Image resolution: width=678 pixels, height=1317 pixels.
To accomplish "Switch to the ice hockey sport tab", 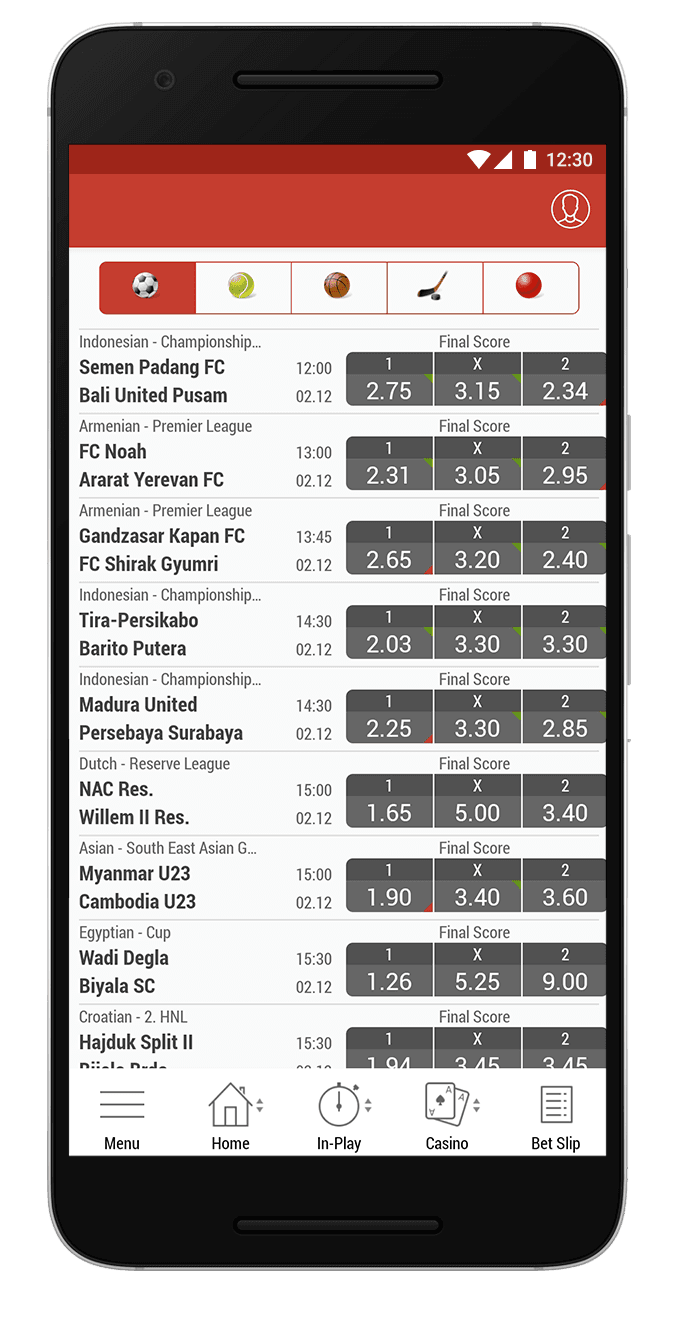I will pos(434,287).
